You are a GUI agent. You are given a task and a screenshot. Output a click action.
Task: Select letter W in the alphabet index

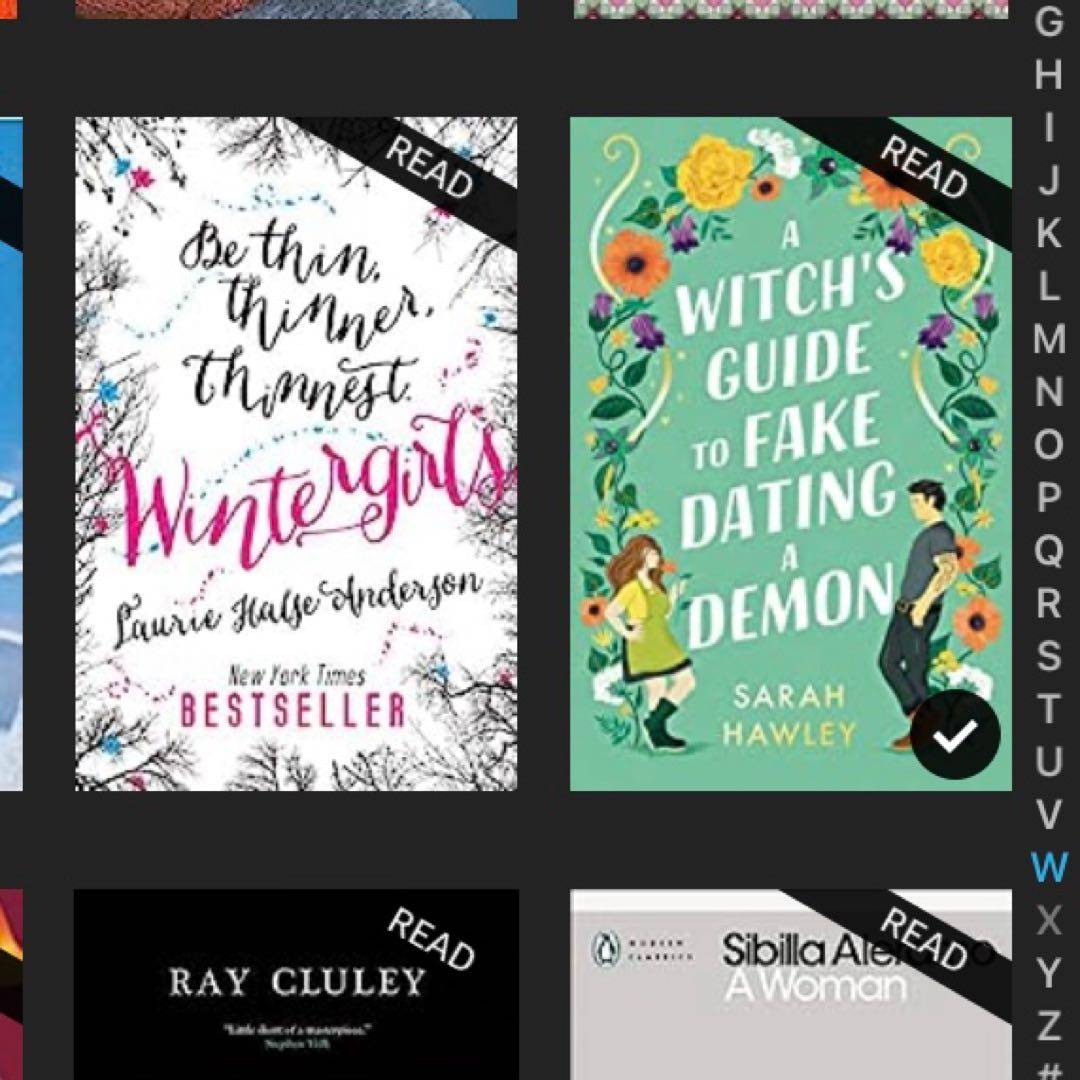[1048, 867]
